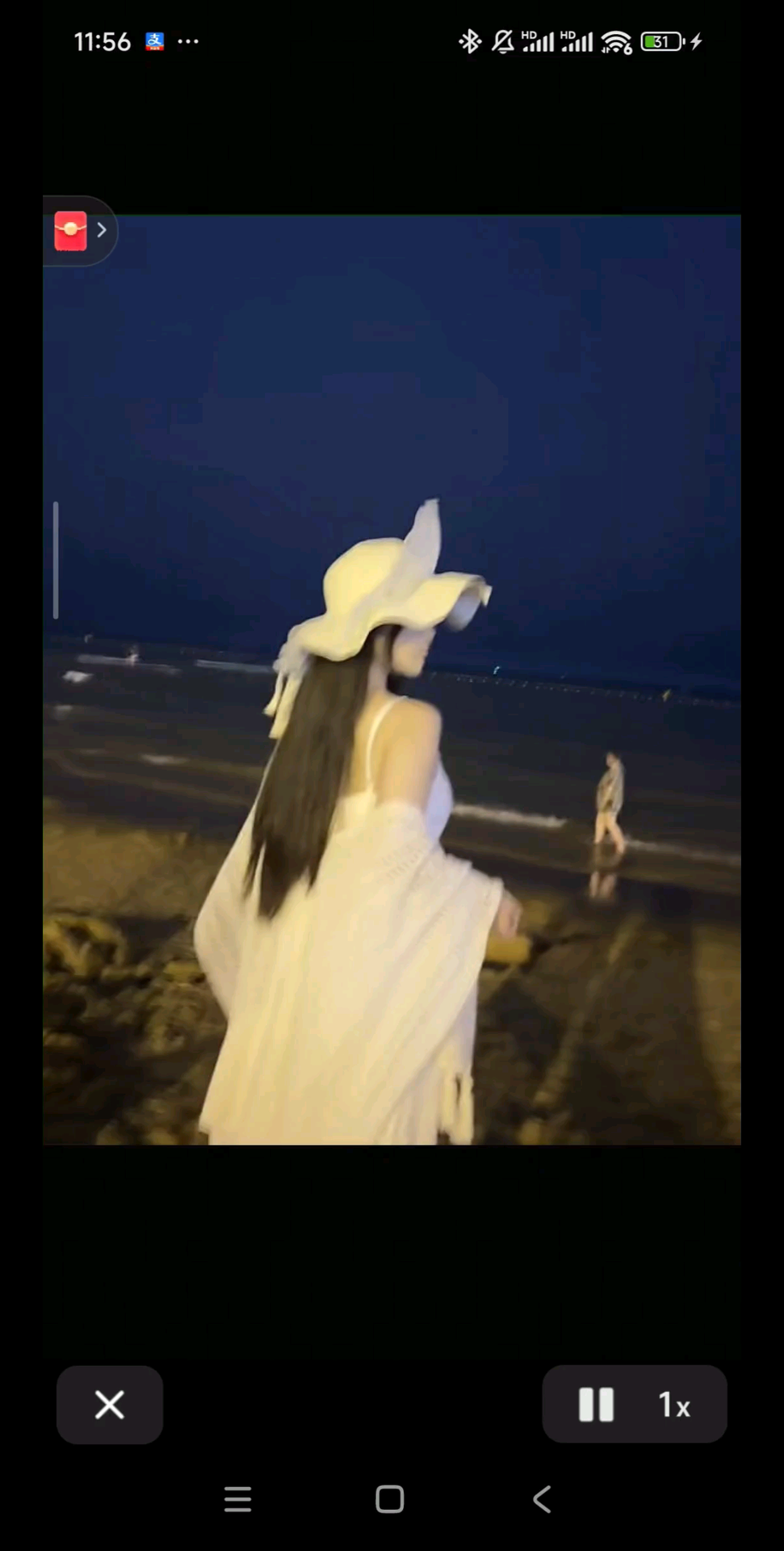Close the video player

click(x=109, y=1405)
